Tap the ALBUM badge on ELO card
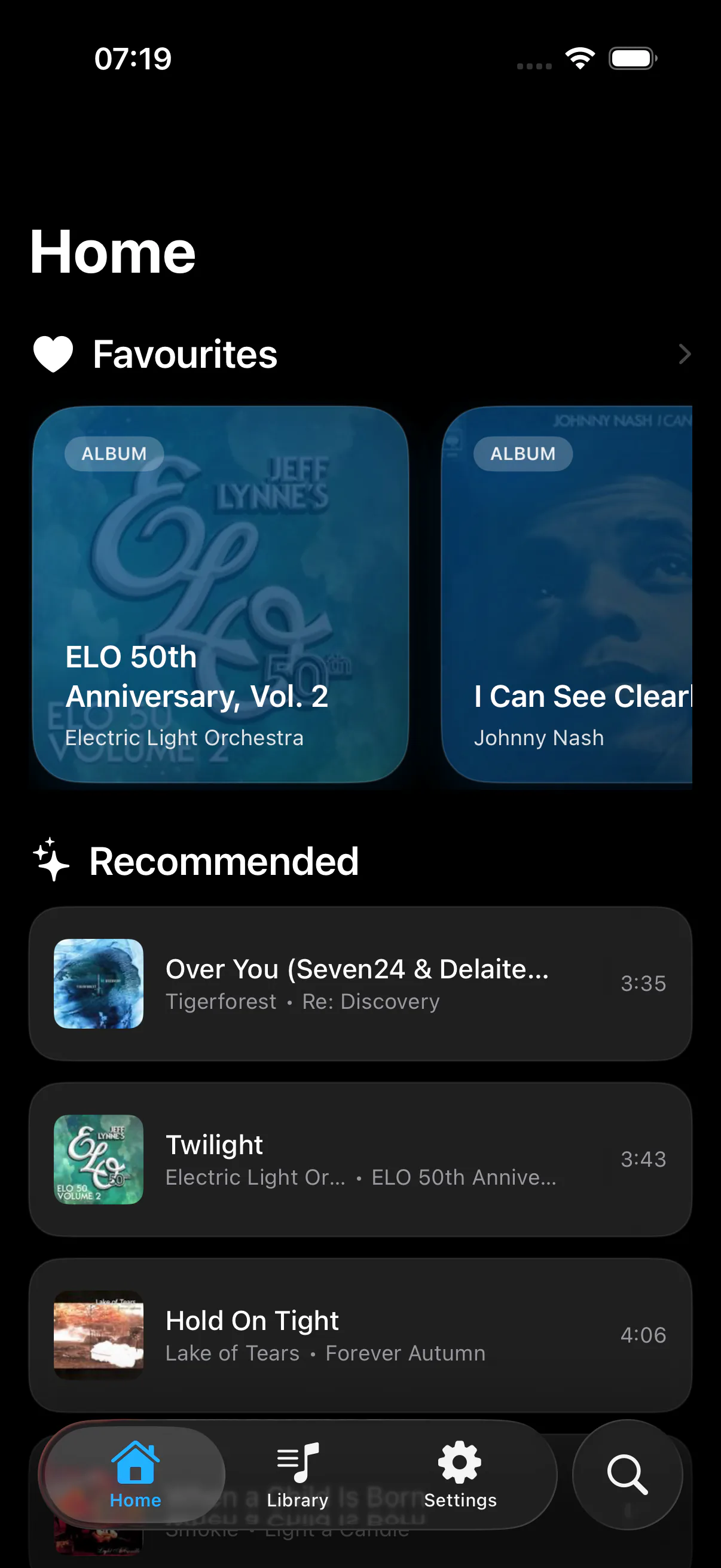 (114, 453)
